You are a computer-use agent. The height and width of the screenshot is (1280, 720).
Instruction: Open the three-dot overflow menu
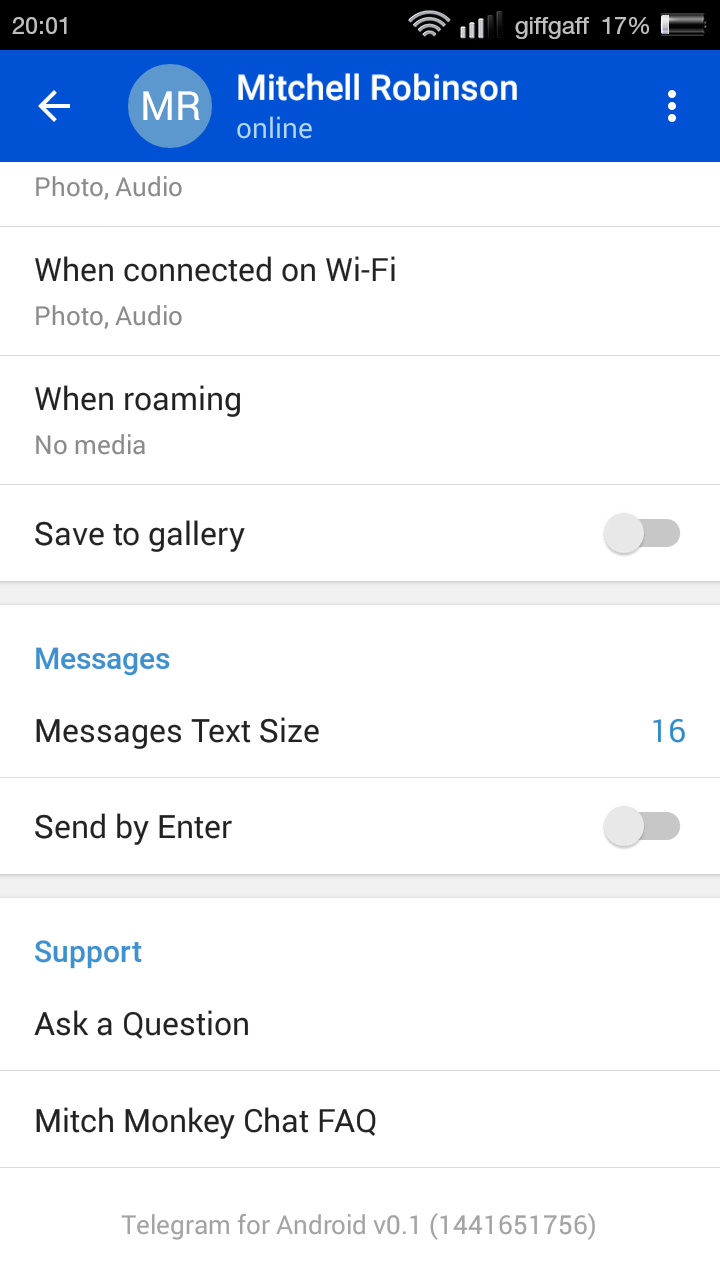click(671, 105)
